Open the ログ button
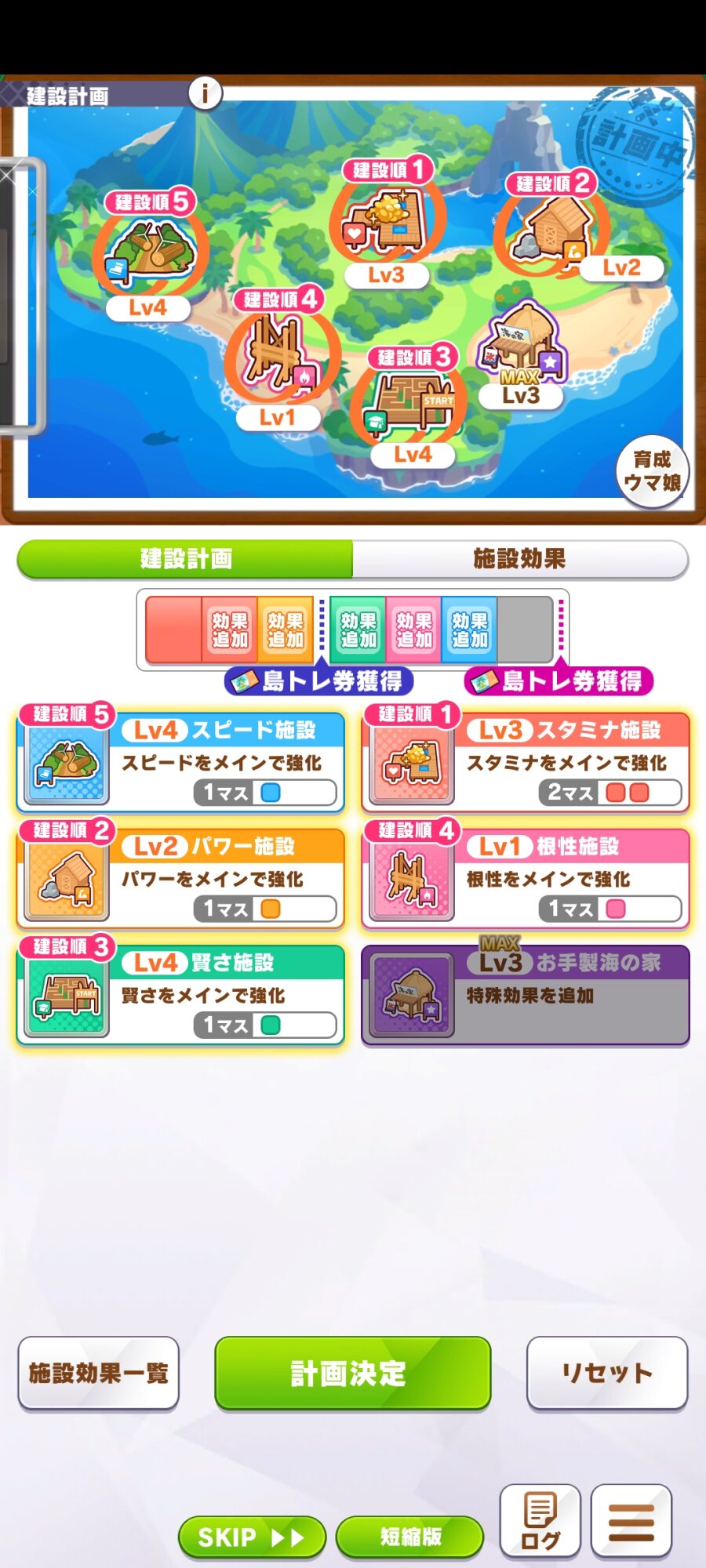Image resolution: width=706 pixels, height=1568 pixels. [x=540, y=1520]
